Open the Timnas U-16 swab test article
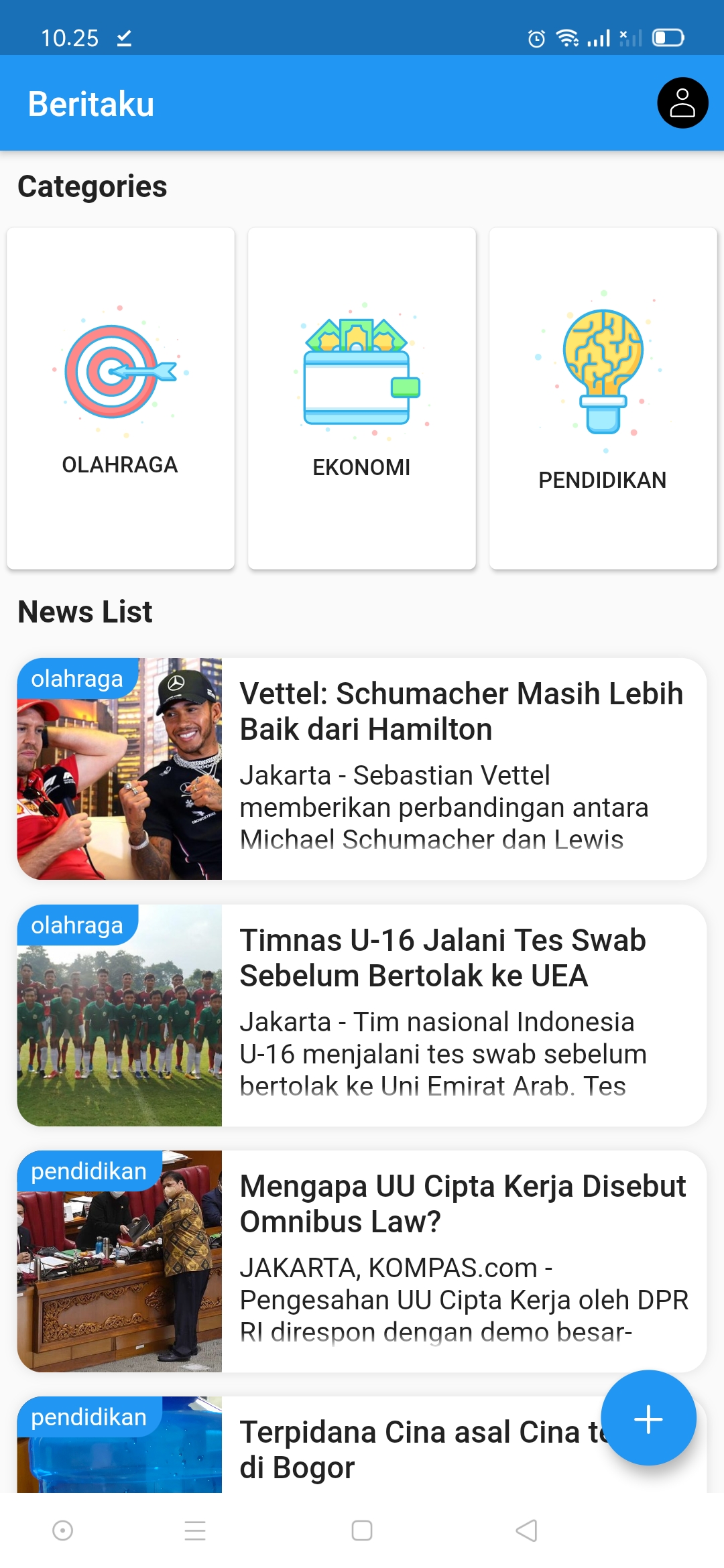 (x=362, y=1015)
